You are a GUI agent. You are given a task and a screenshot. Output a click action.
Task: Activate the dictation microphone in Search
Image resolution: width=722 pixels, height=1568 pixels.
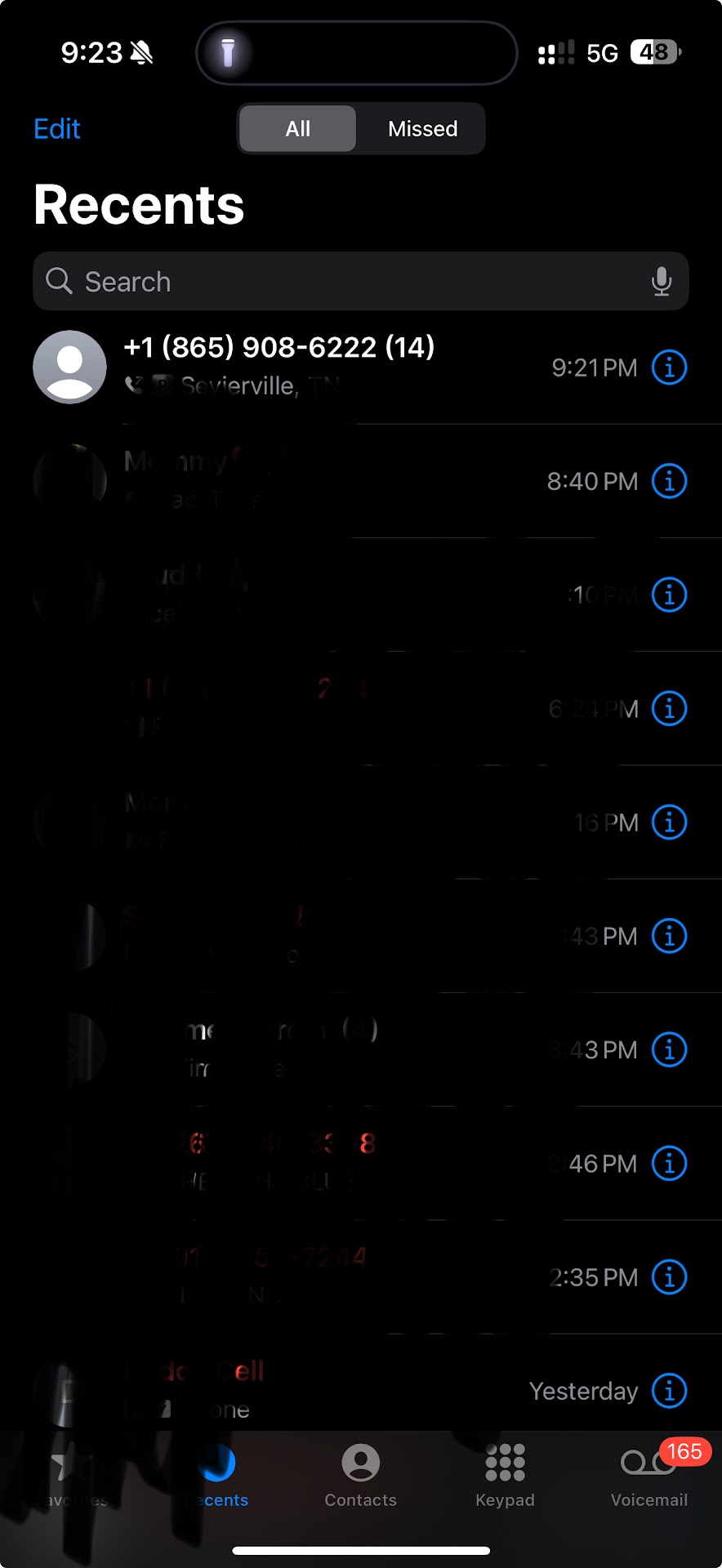[x=662, y=282]
